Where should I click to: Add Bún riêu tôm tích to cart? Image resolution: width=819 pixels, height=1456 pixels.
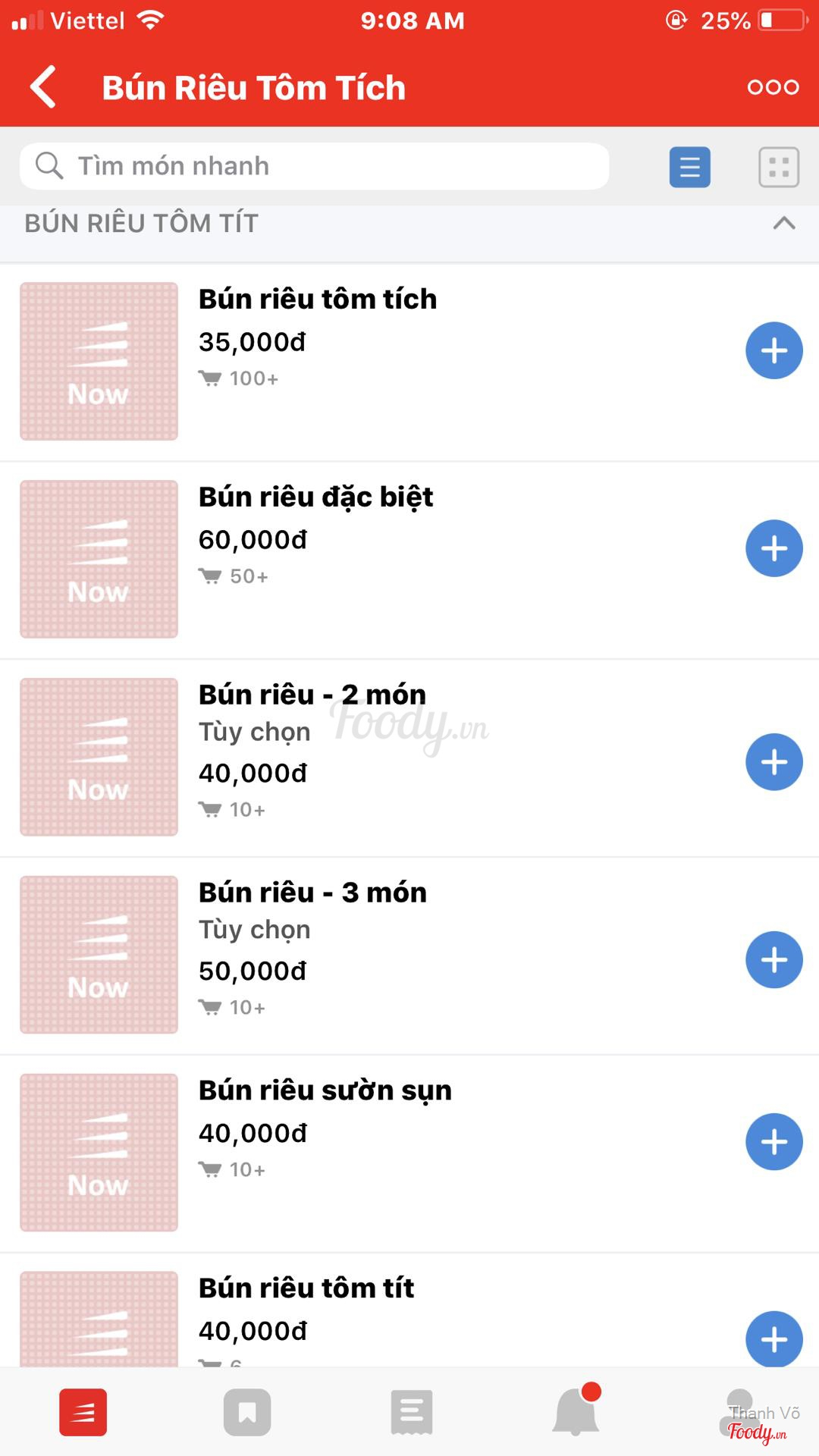(773, 351)
